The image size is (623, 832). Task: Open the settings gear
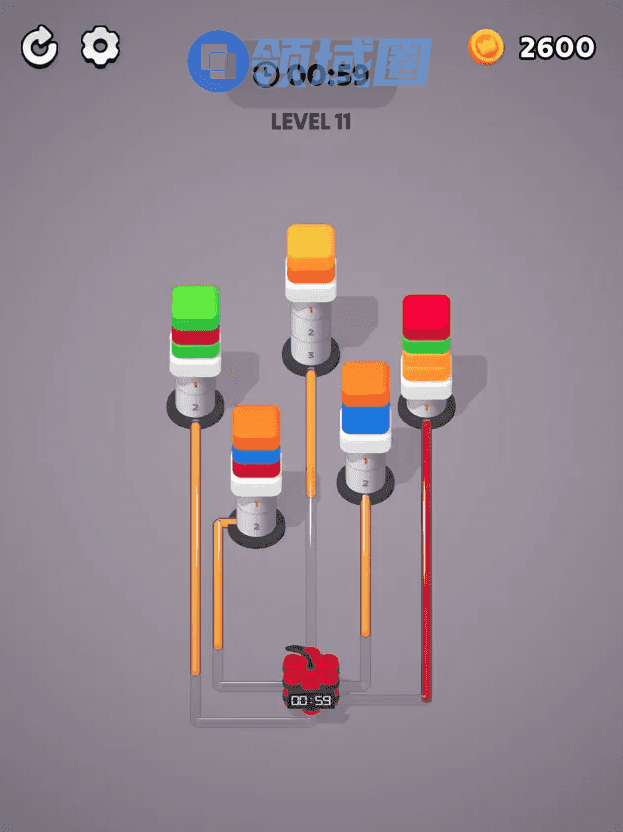[x=100, y=47]
